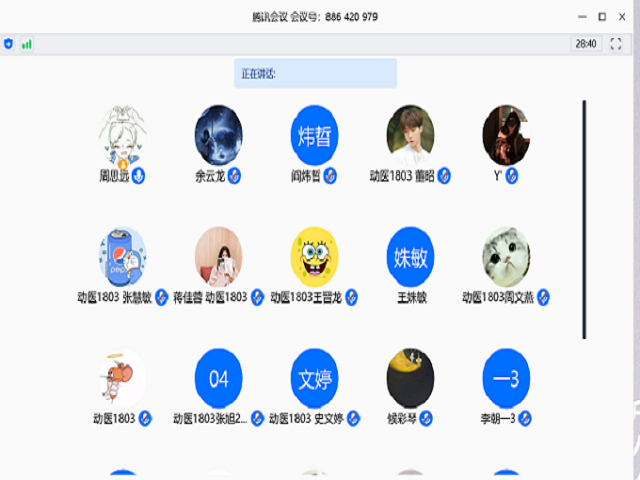This screenshot has width=640, height=480.
Task: Open 候彩琴's participant tile
Action: tap(410, 378)
